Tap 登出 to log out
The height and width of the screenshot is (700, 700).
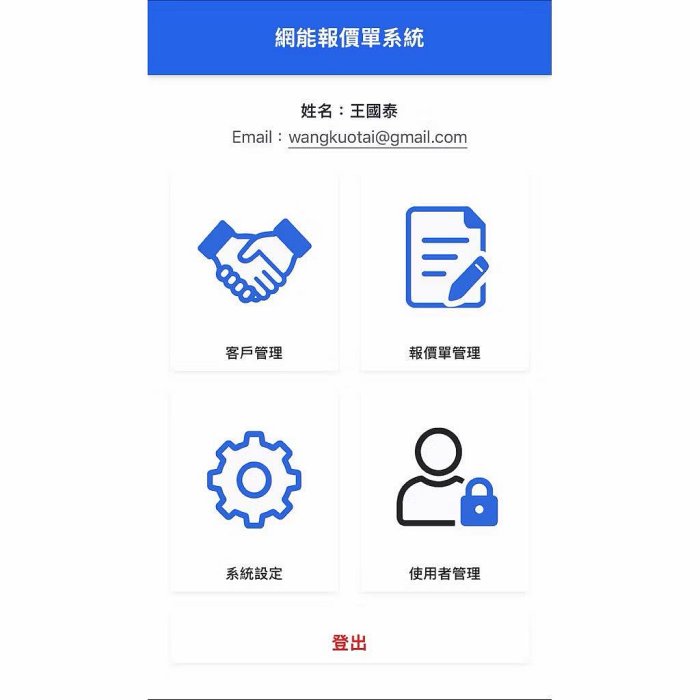[349, 643]
